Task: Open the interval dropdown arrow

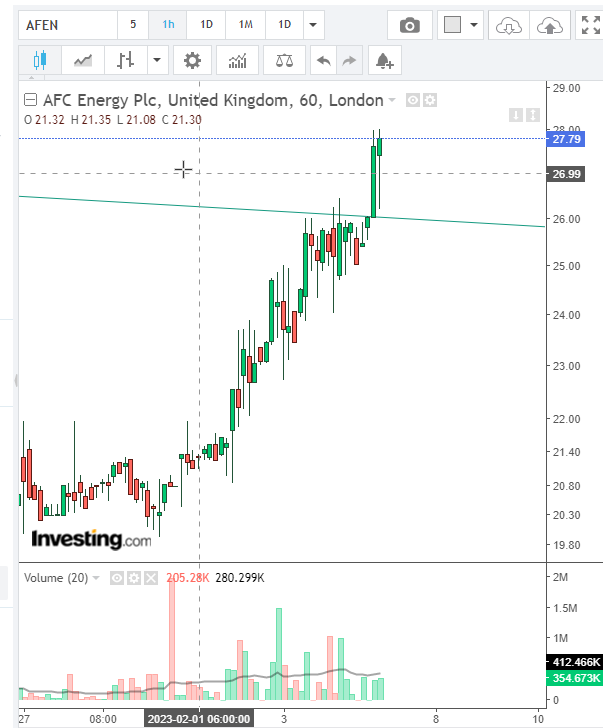Action: (x=314, y=24)
